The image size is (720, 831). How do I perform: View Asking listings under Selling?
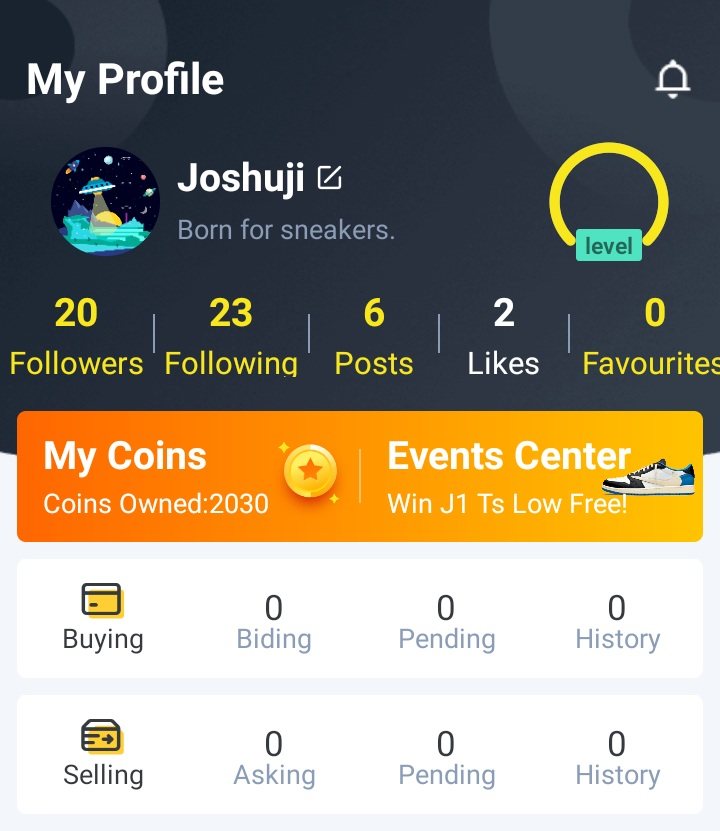(274, 756)
